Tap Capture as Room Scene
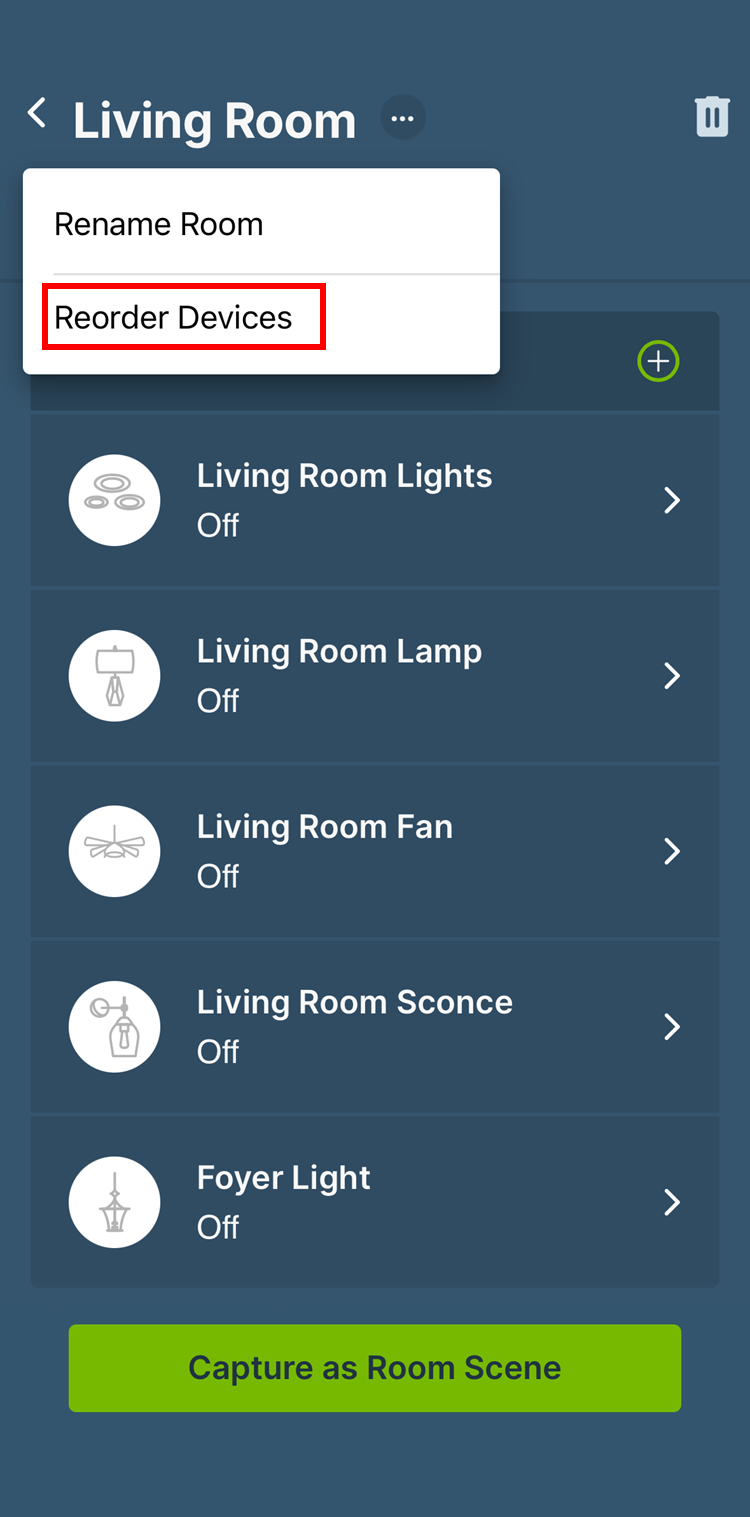Viewport: 750px width, 1517px height. click(x=374, y=1368)
